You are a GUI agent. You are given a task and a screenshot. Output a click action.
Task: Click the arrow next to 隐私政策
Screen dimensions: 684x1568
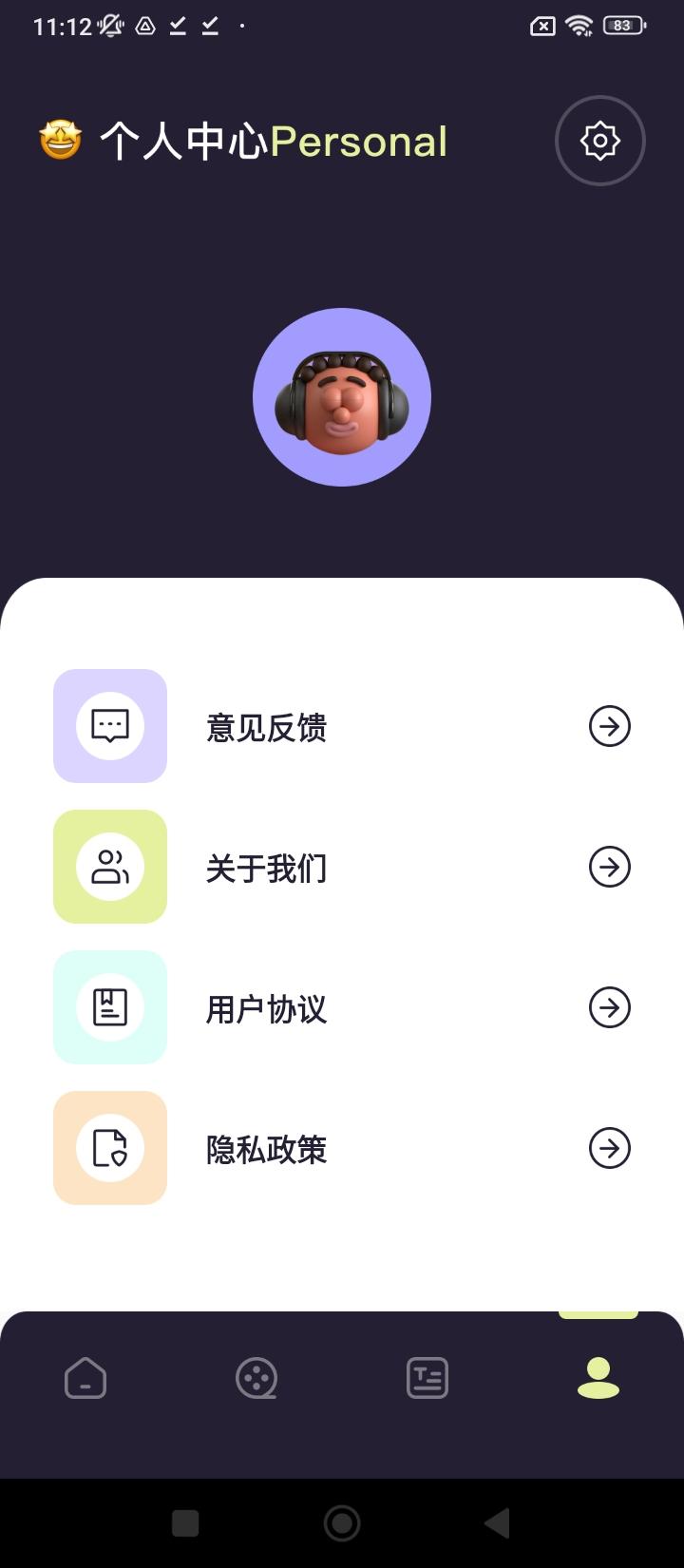609,1148
